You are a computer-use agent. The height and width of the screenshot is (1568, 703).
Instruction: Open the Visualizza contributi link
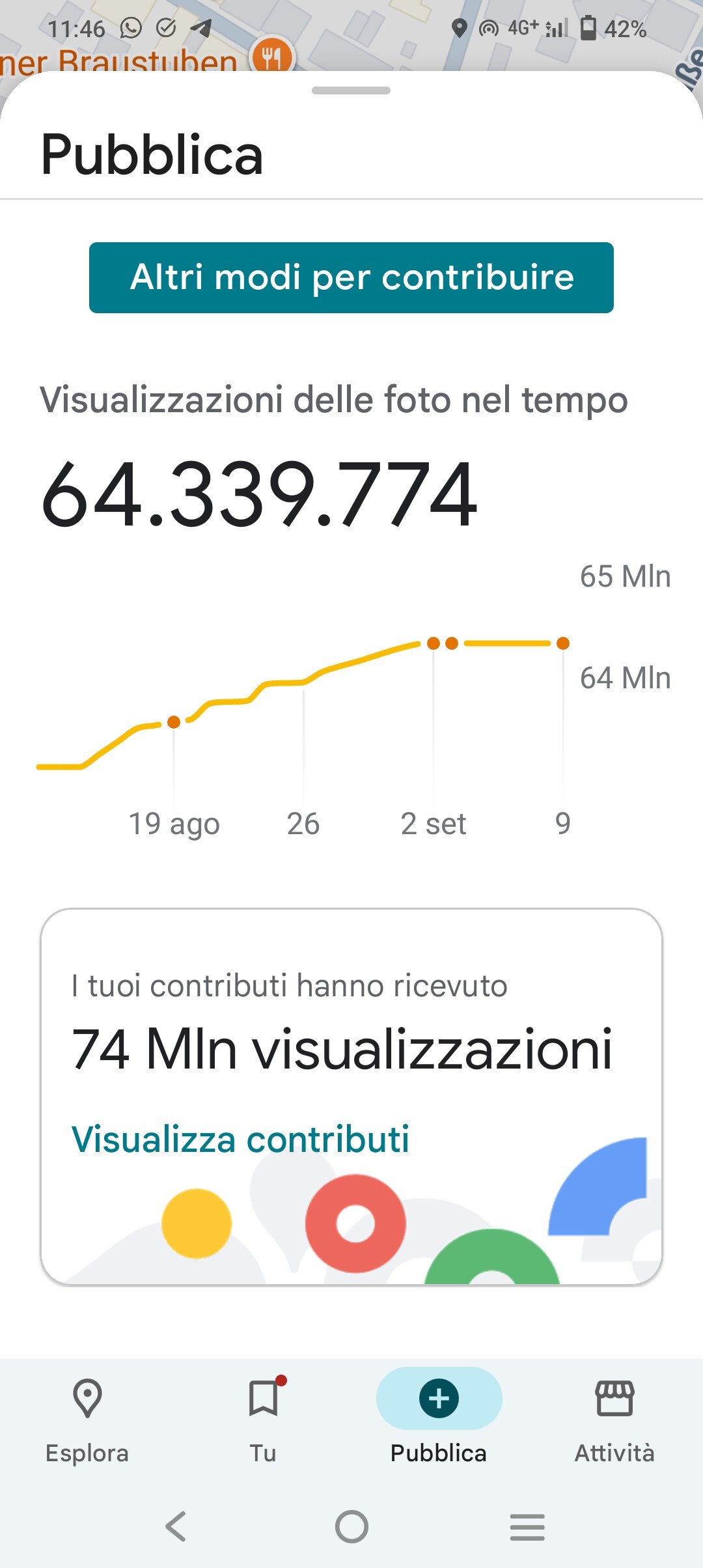click(240, 1139)
